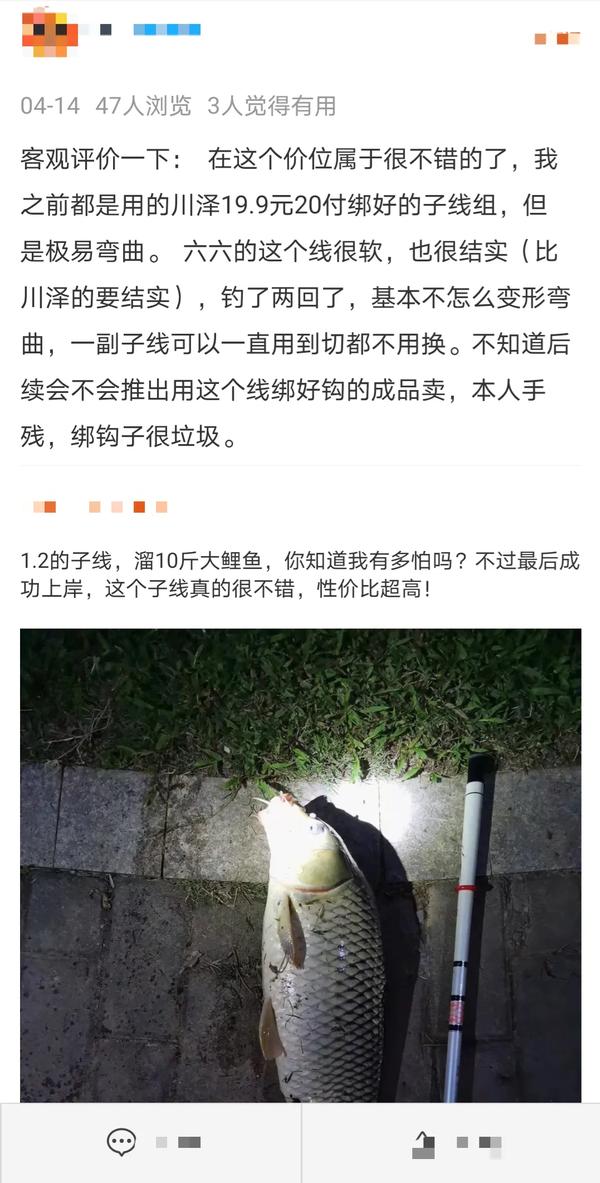Open the reviewer's avatar at the top
This screenshot has height=1183, width=600.
pyautogui.click(x=49, y=31)
